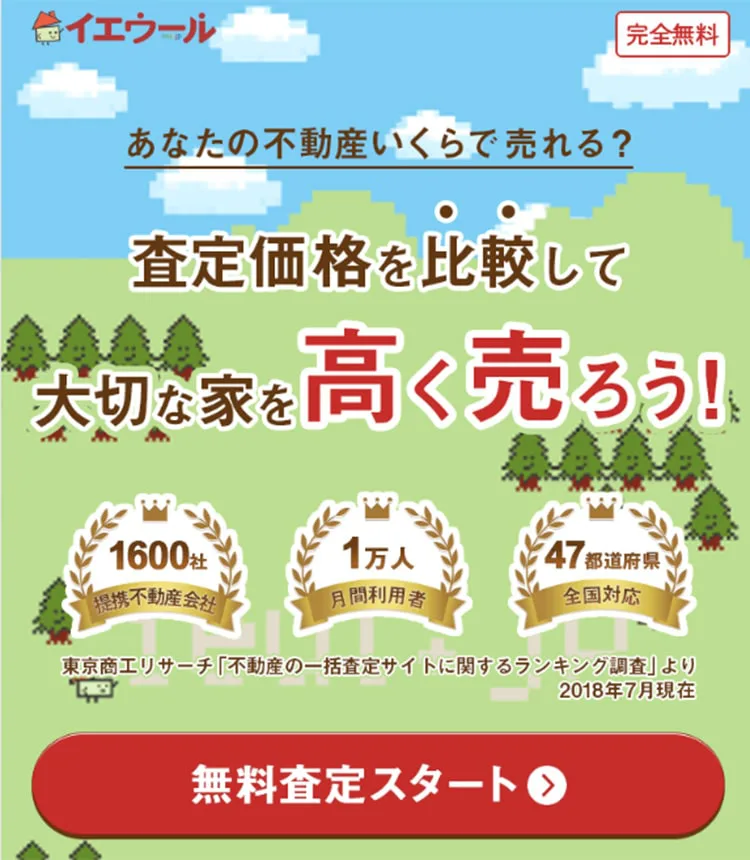Start the free appraisal with 無料査定スタート
The height and width of the screenshot is (860, 750).
[x=378, y=785]
